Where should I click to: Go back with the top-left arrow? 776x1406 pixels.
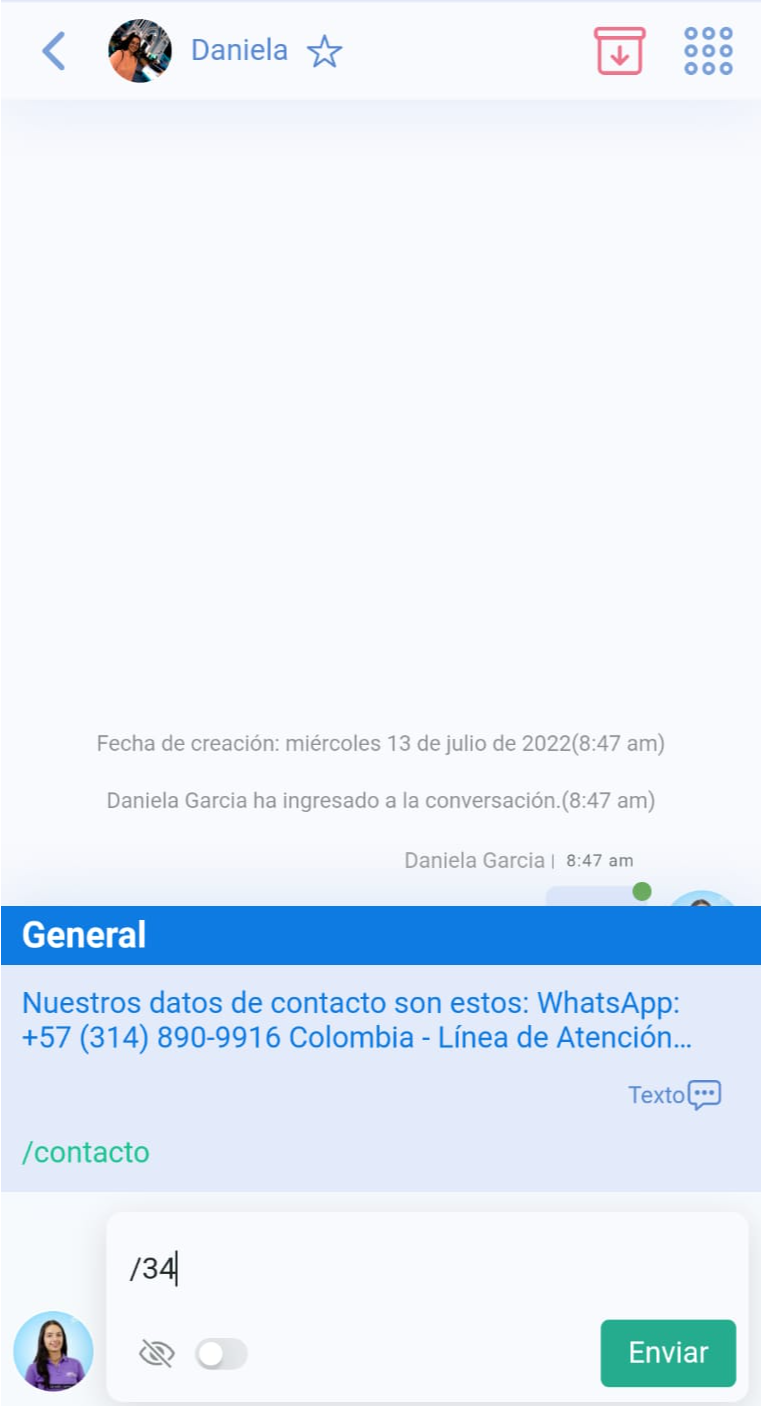[x=53, y=51]
